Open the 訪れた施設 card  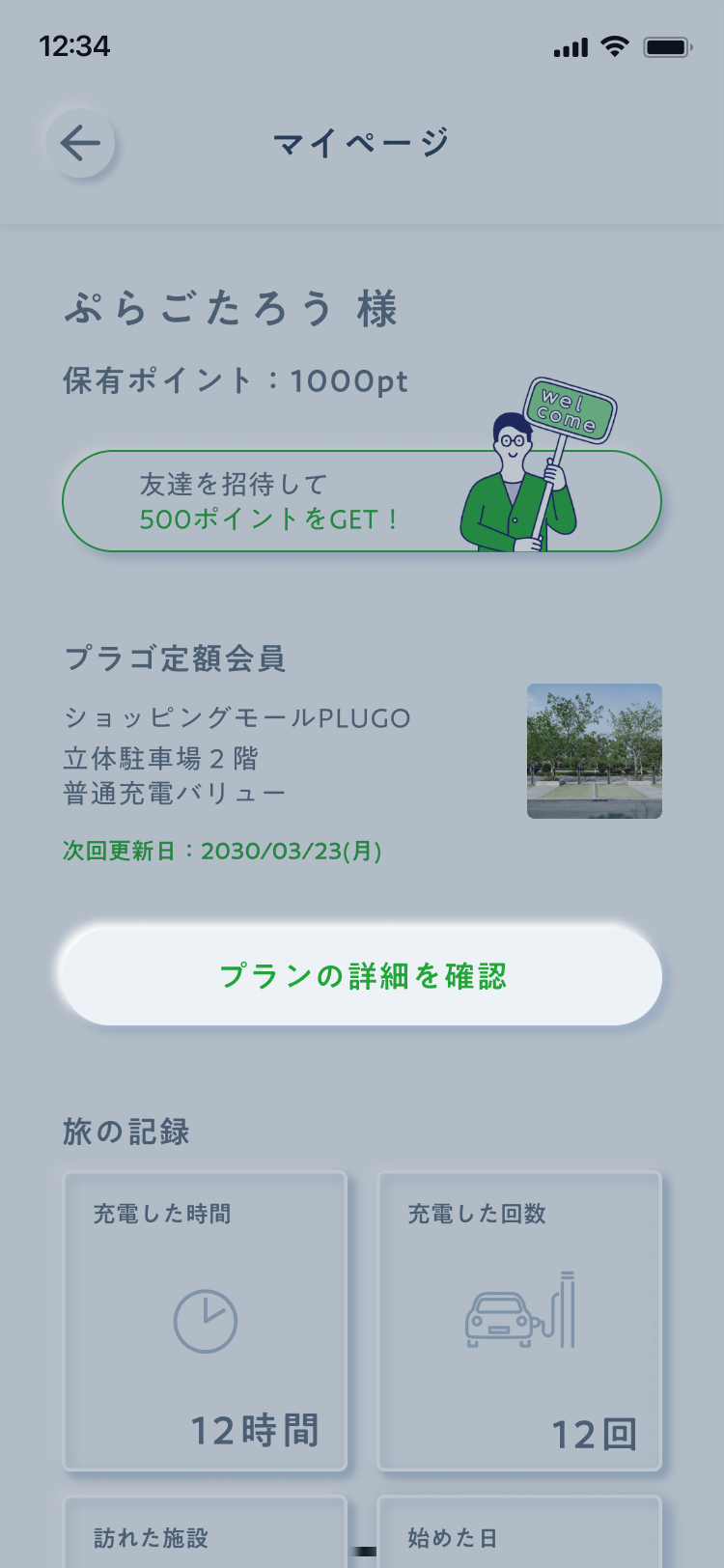pos(205,1532)
